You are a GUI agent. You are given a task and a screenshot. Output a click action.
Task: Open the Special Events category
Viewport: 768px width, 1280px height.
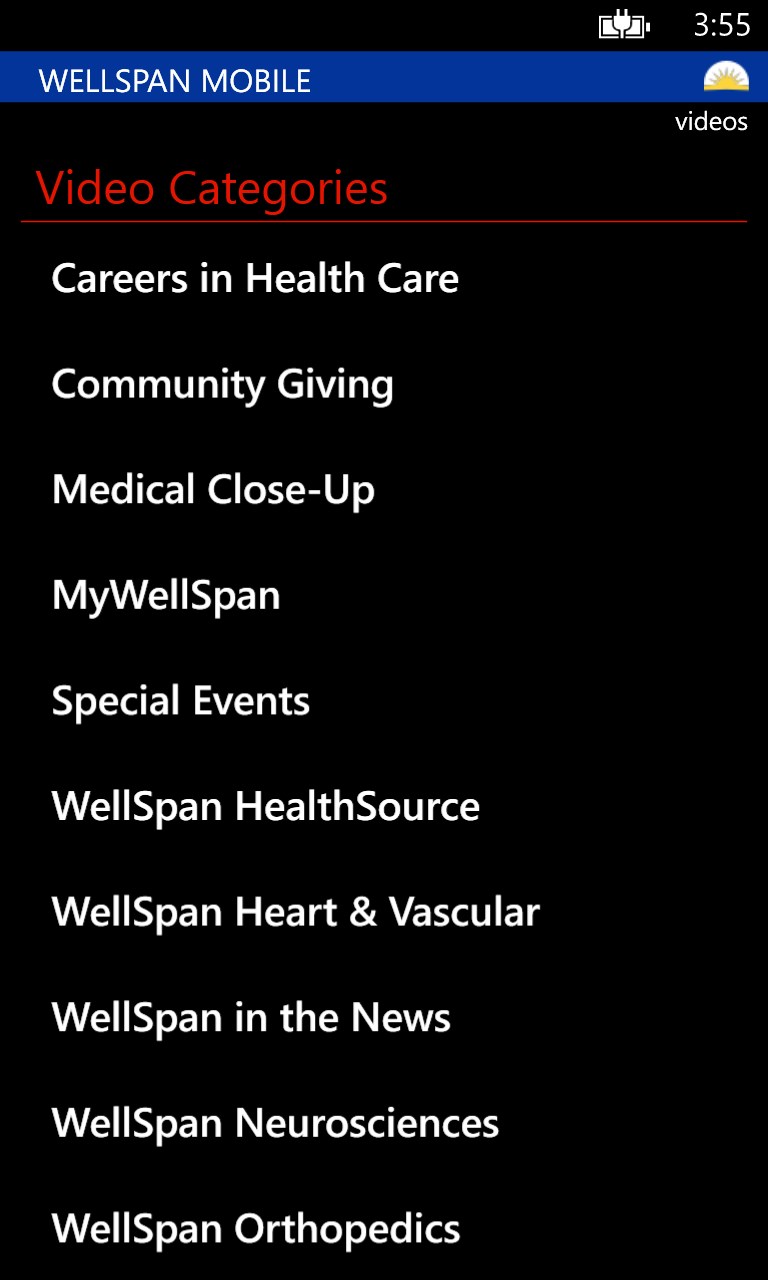tap(181, 701)
